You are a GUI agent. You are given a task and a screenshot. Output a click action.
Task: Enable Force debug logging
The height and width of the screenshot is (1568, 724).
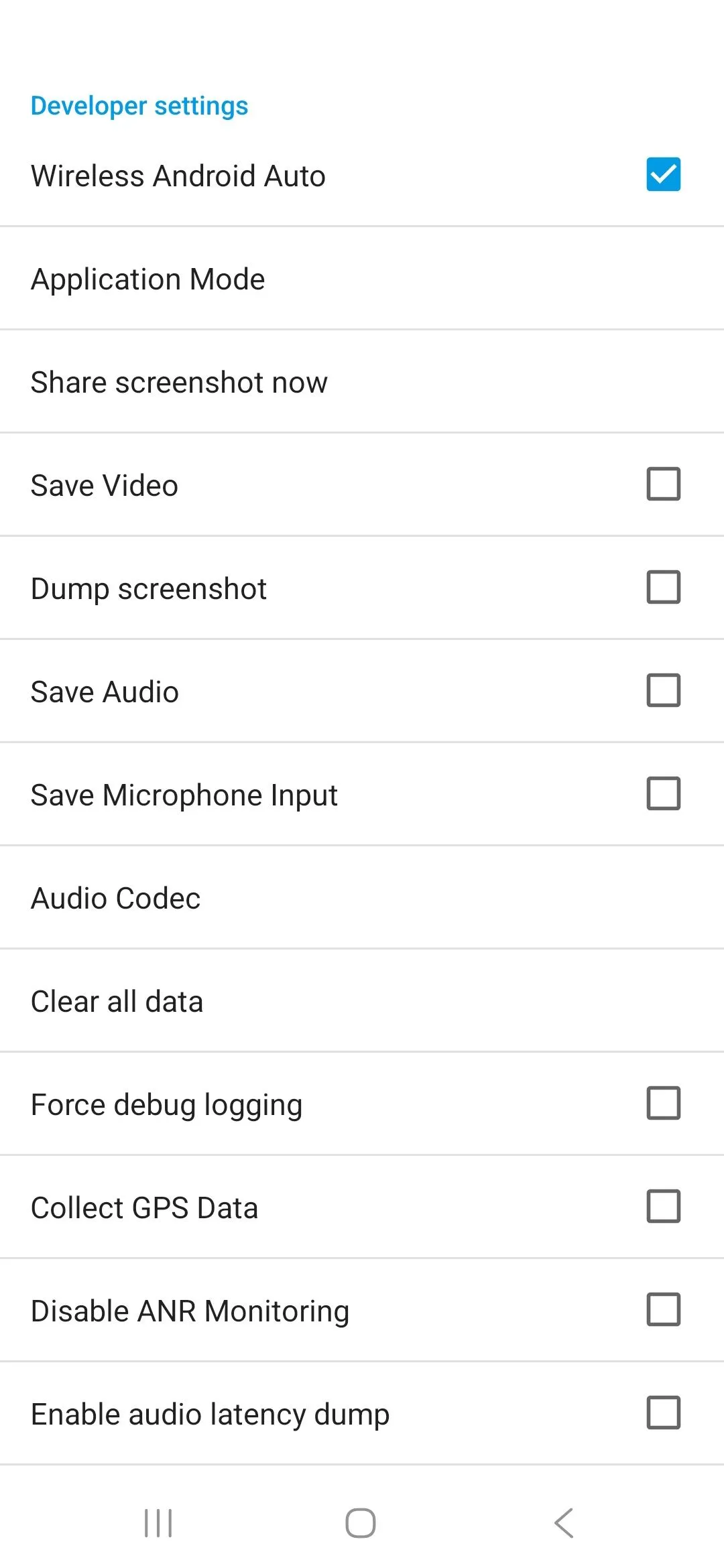click(662, 1104)
